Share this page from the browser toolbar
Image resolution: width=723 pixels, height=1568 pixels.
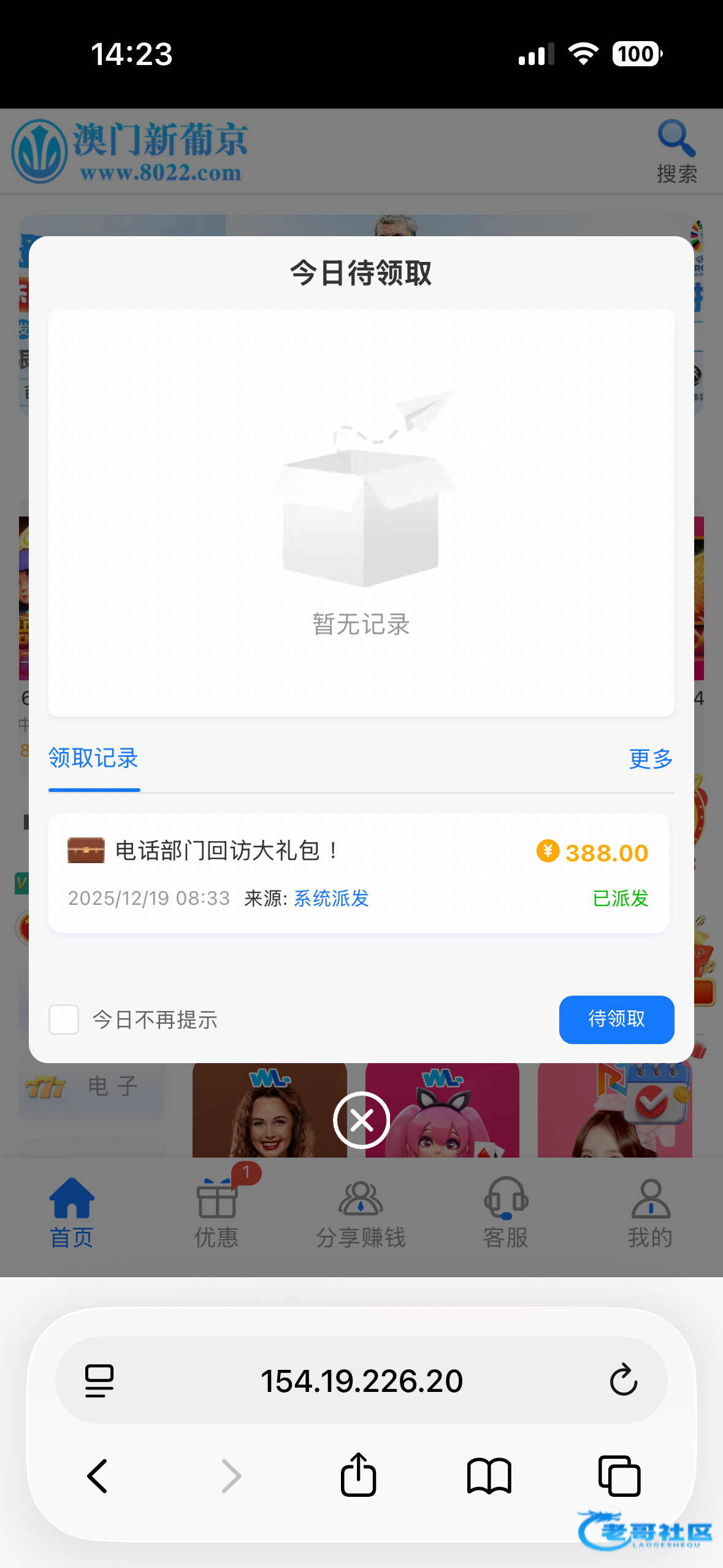[x=359, y=1475]
